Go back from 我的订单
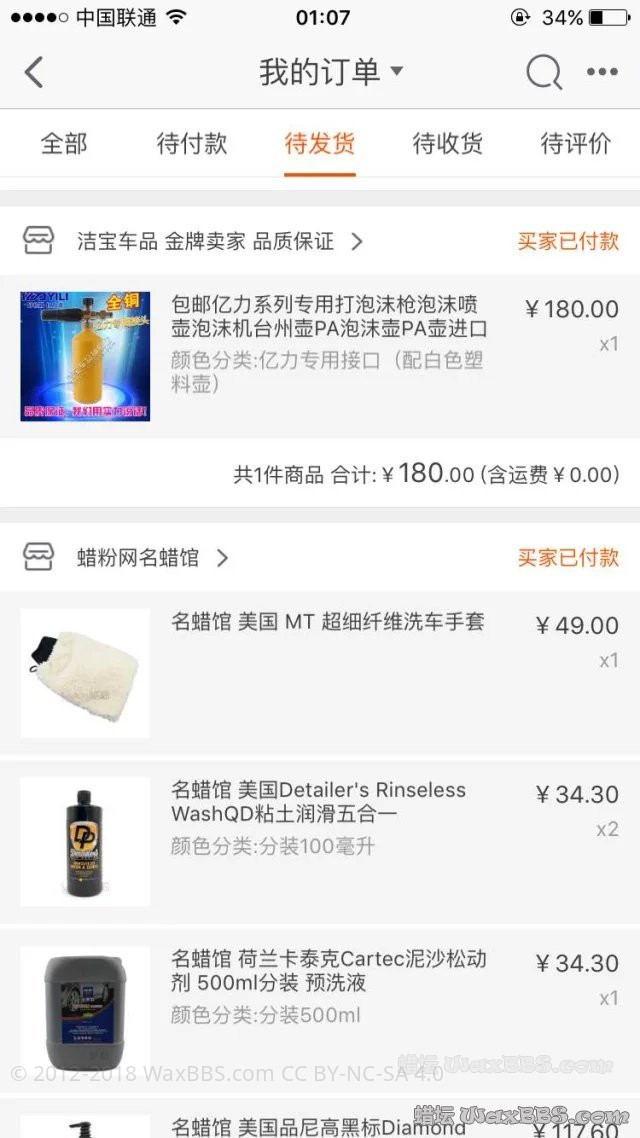The image size is (640, 1138). click(34, 72)
